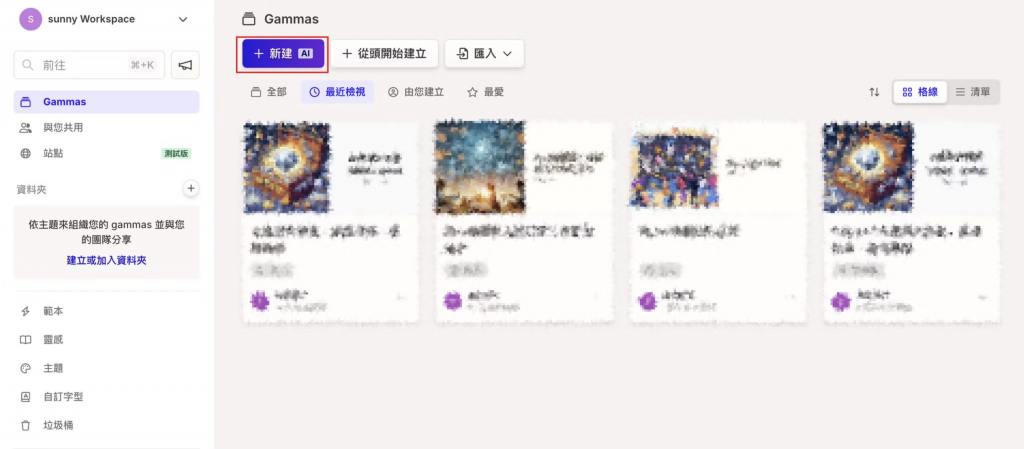Tap the 新建 AI button
This screenshot has height=449, width=1024.
click(x=283, y=54)
